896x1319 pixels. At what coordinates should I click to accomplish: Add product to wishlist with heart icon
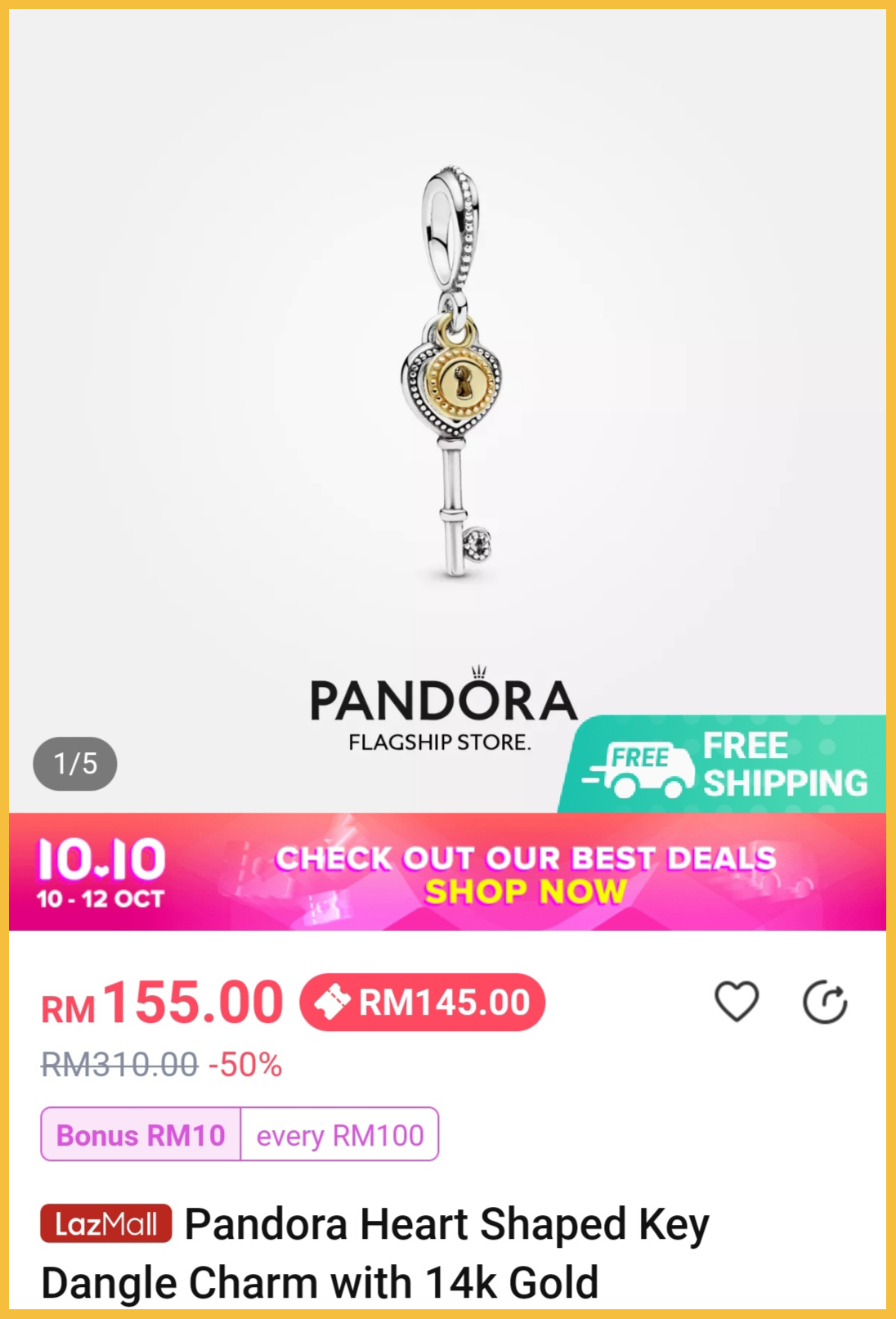(x=737, y=1002)
